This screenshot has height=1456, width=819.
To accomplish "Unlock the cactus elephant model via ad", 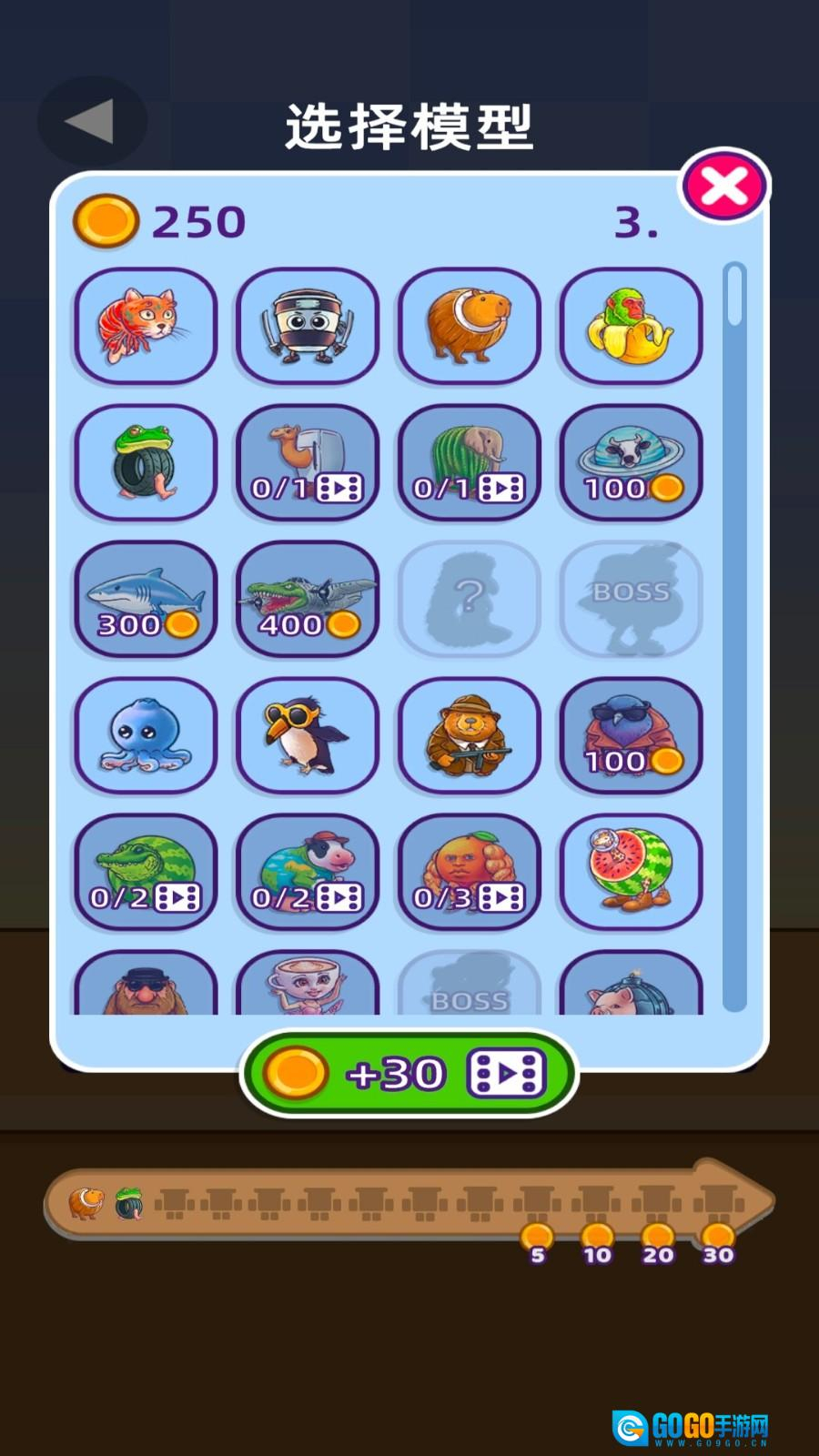I will click(469, 461).
